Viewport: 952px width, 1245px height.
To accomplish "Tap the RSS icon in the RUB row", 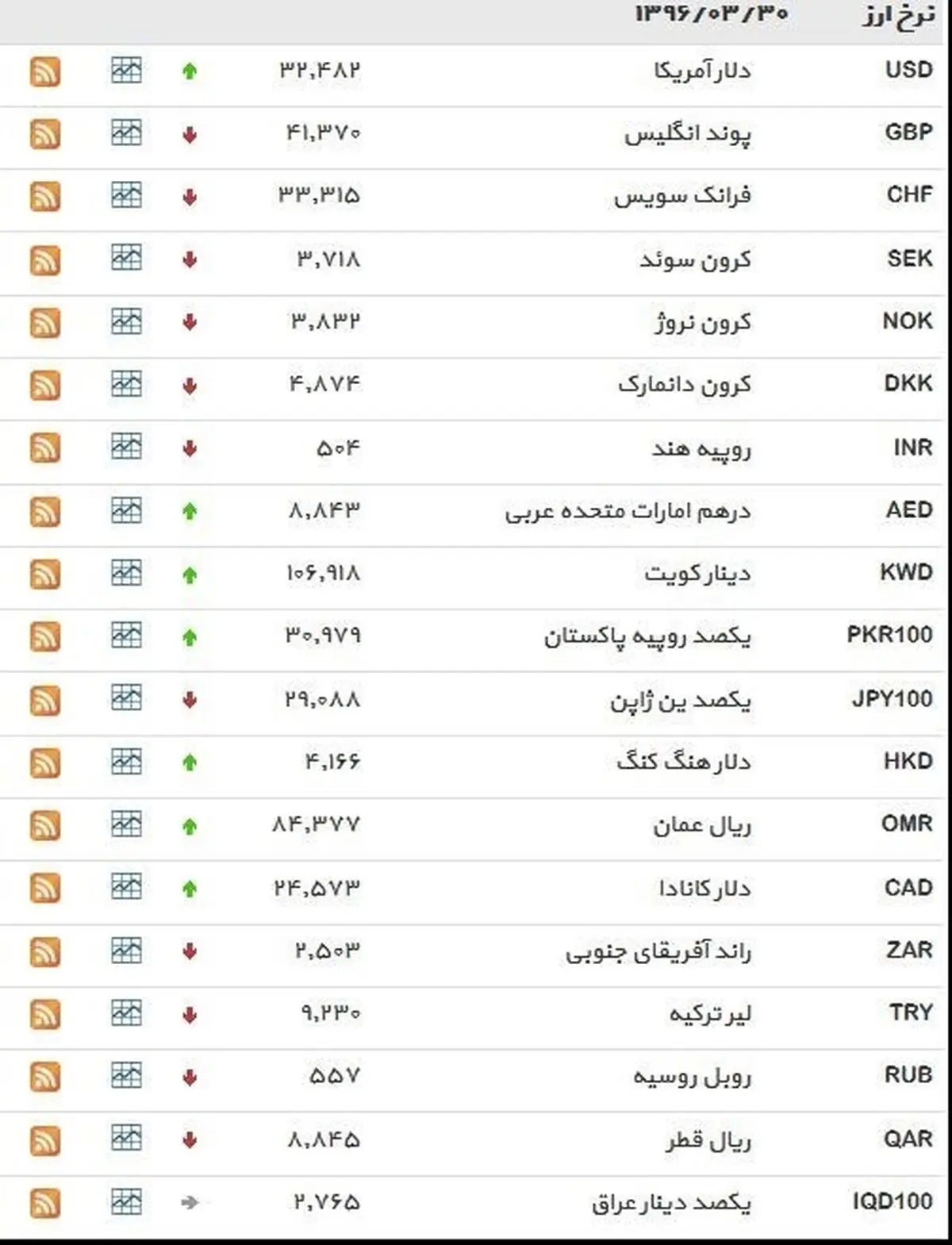I will pyautogui.click(x=45, y=1078).
